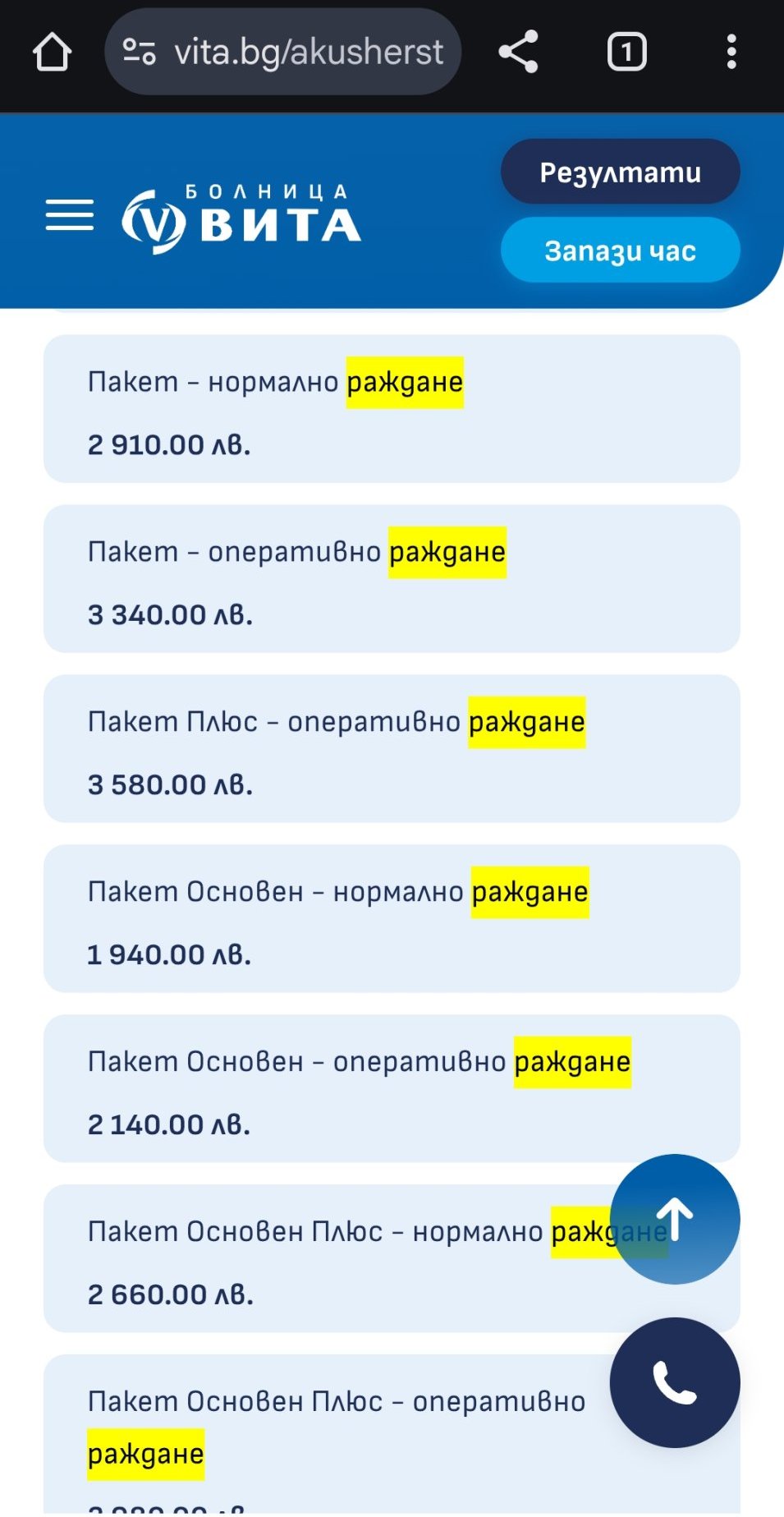Share this page
The width and height of the screenshot is (784, 1517).
(x=518, y=53)
